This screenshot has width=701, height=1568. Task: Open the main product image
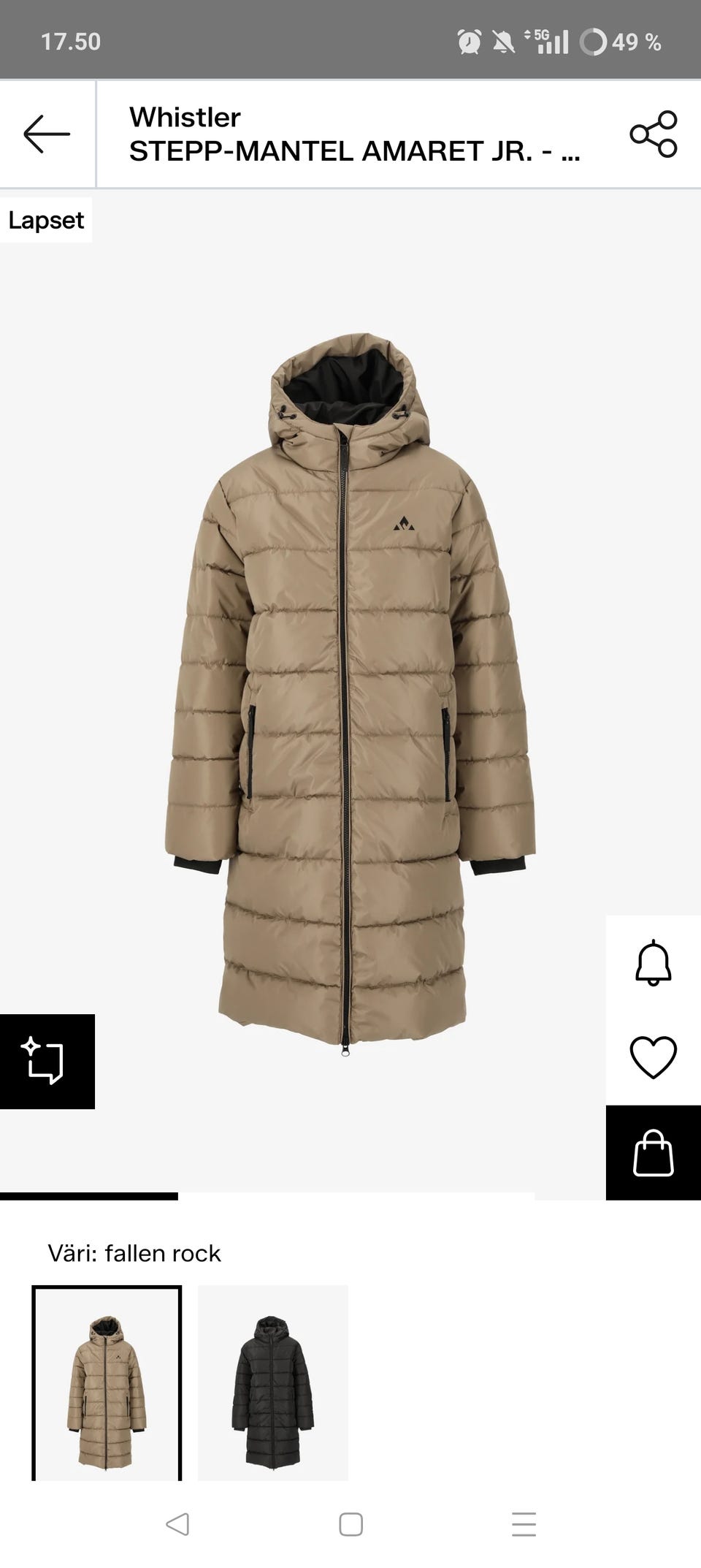point(350,694)
